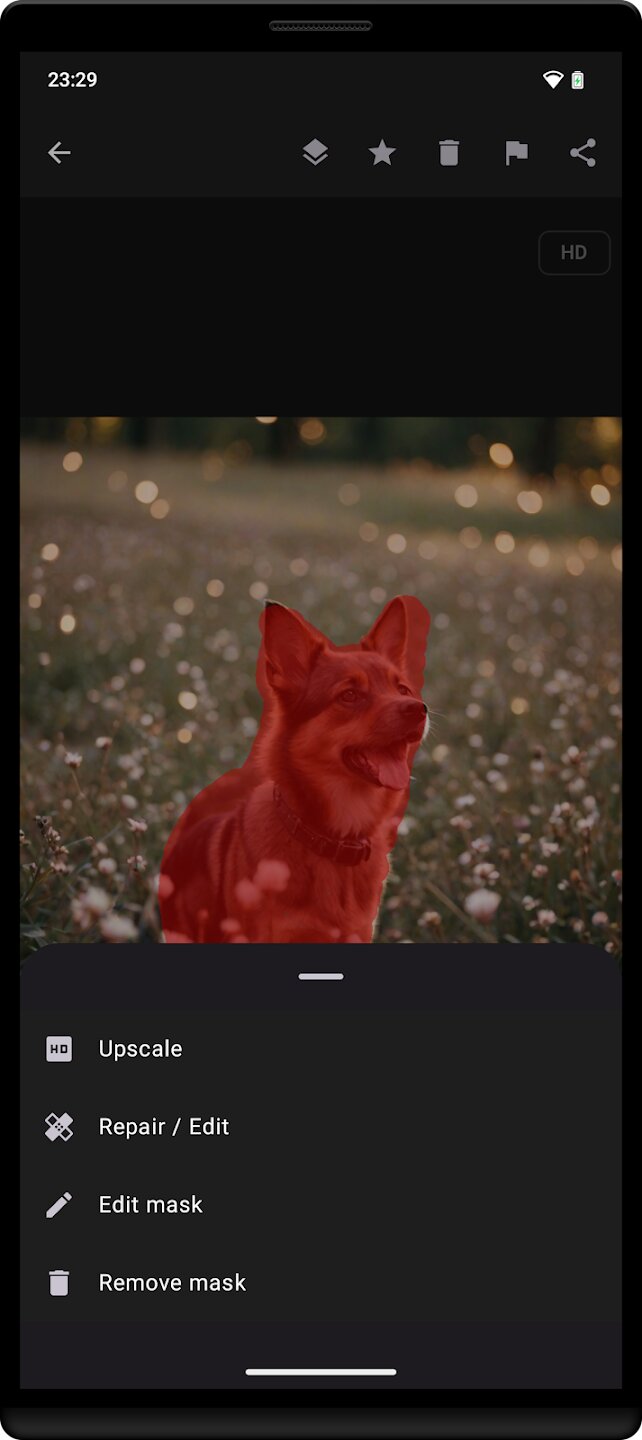Open the layers icon in toolbar
Viewport: 642px width, 1440px height.
(315, 153)
